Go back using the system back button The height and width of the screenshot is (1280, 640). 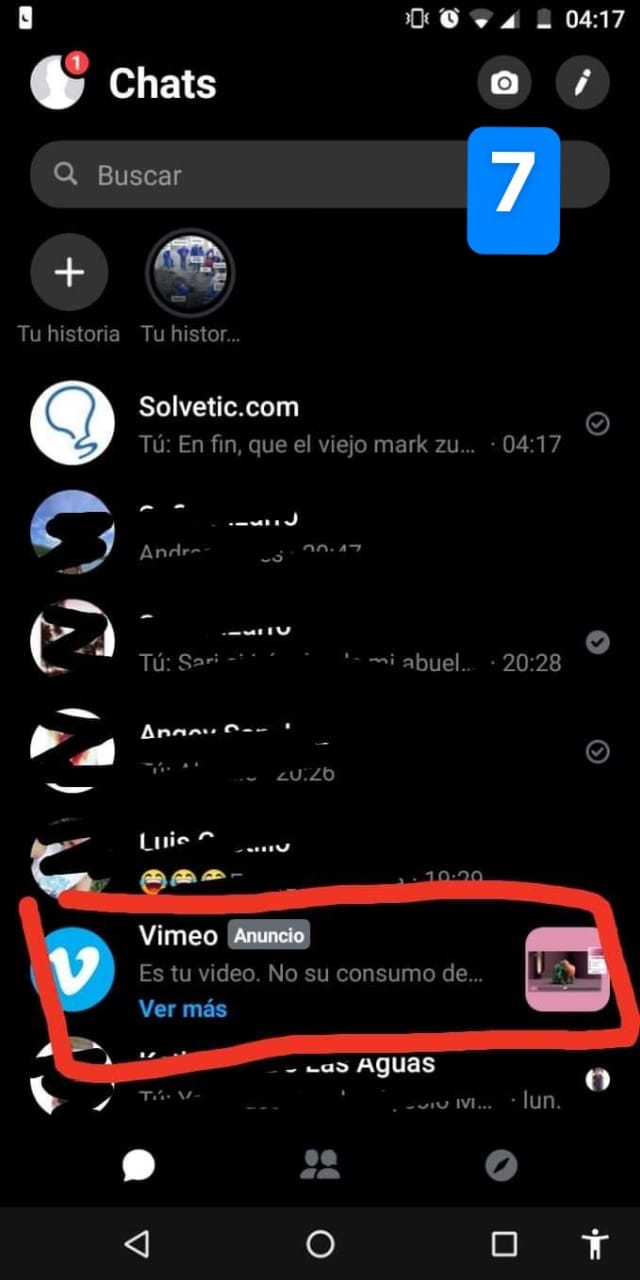click(x=137, y=1243)
